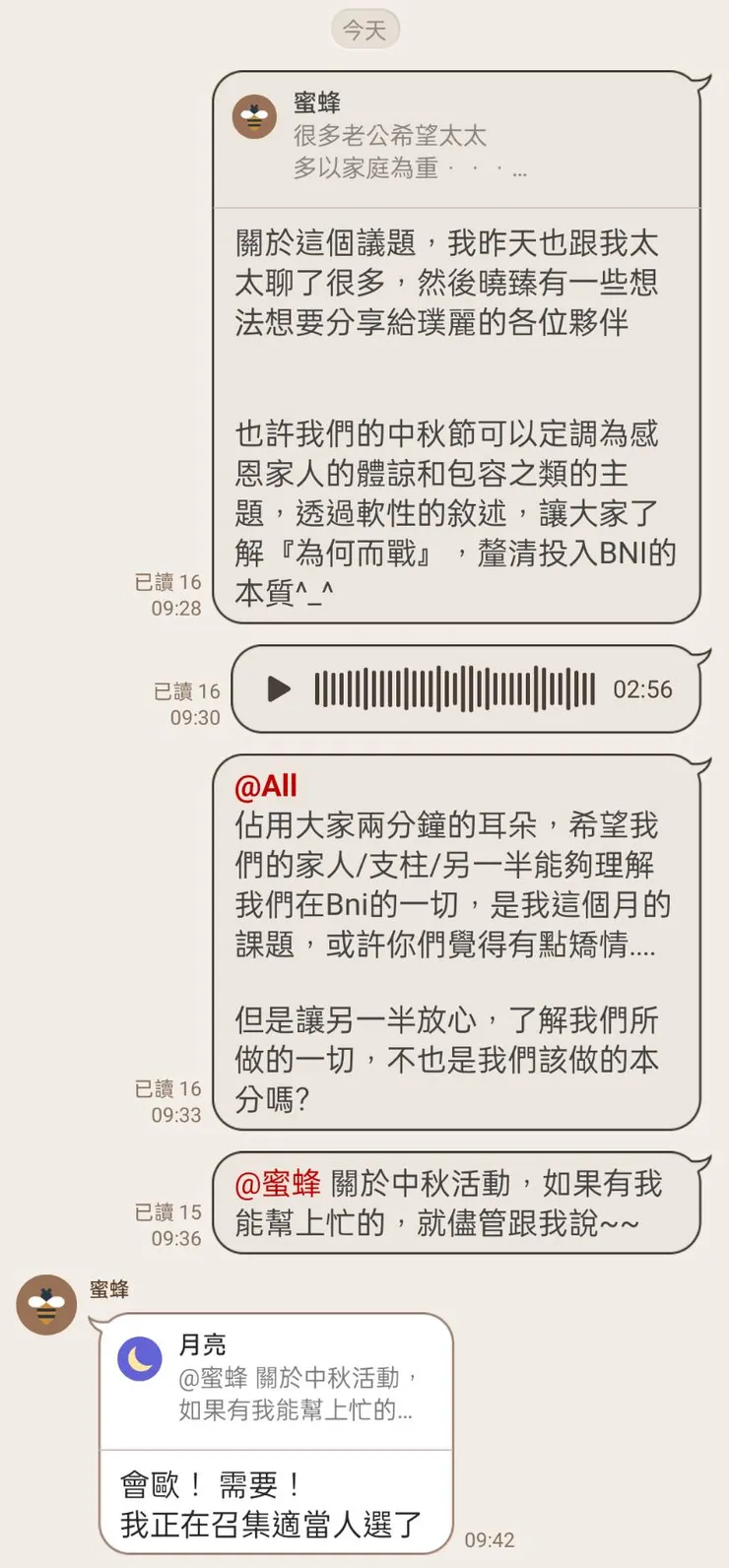Play the 02:56 voice message

[x=279, y=688]
